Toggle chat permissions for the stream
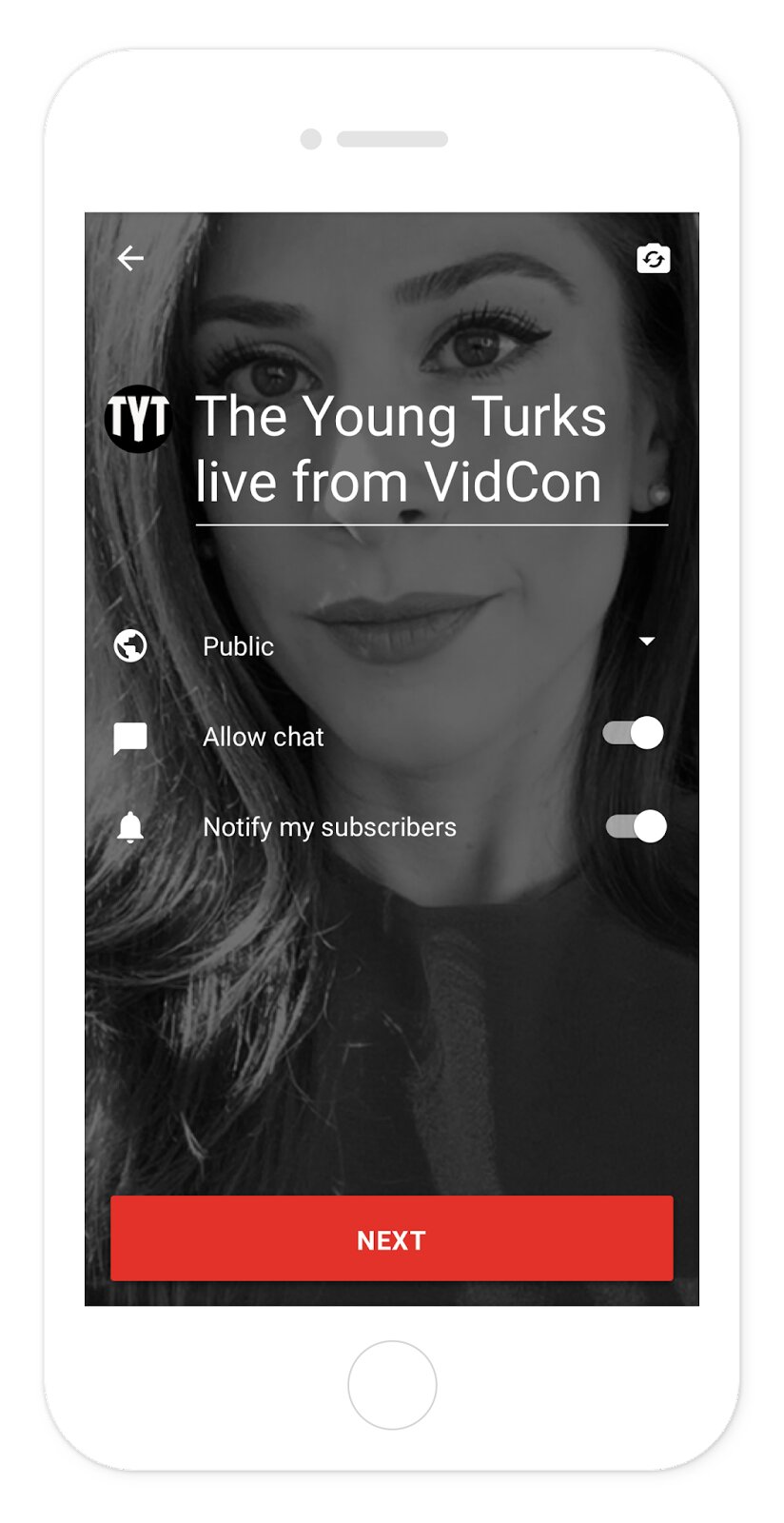This screenshot has width=784, height=1523. 633,733
